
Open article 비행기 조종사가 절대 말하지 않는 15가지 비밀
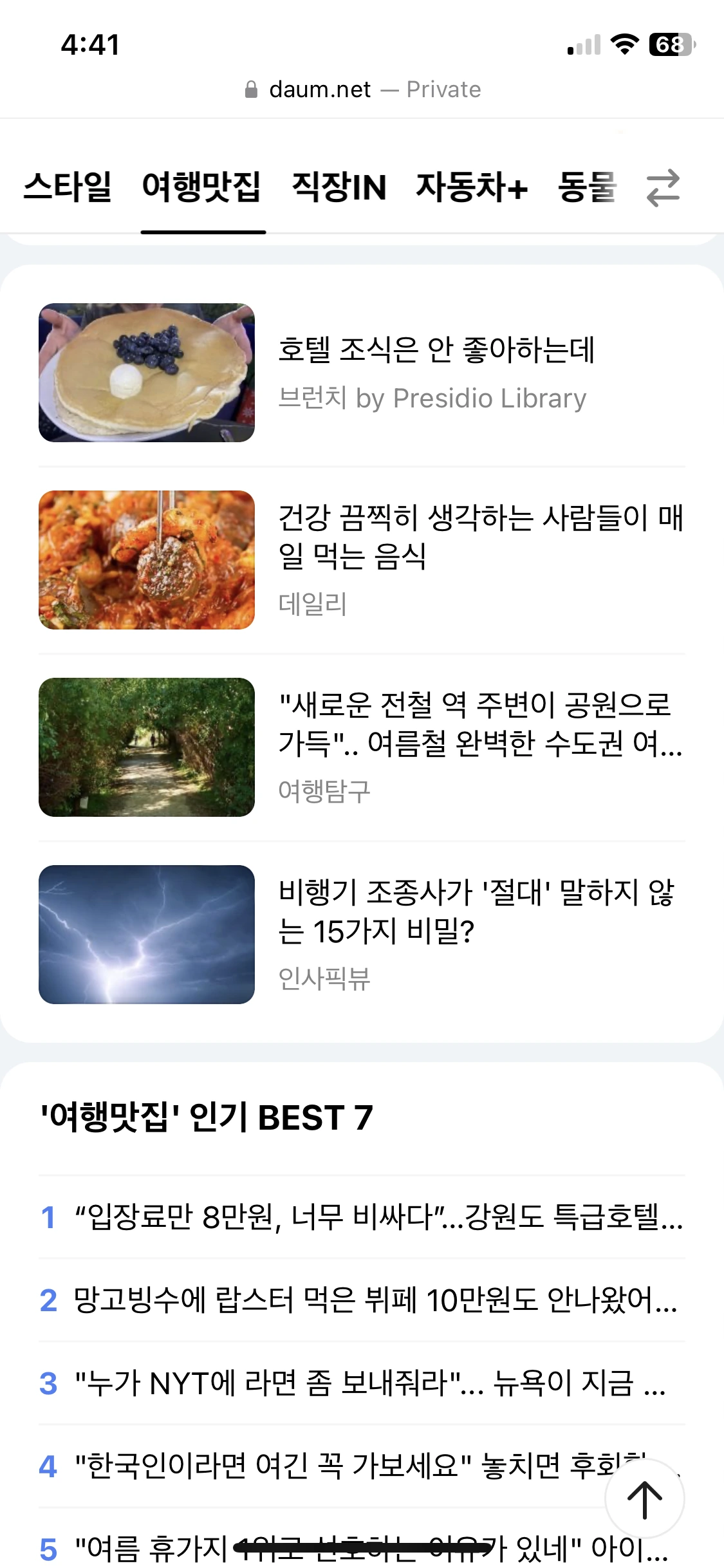[362, 935]
